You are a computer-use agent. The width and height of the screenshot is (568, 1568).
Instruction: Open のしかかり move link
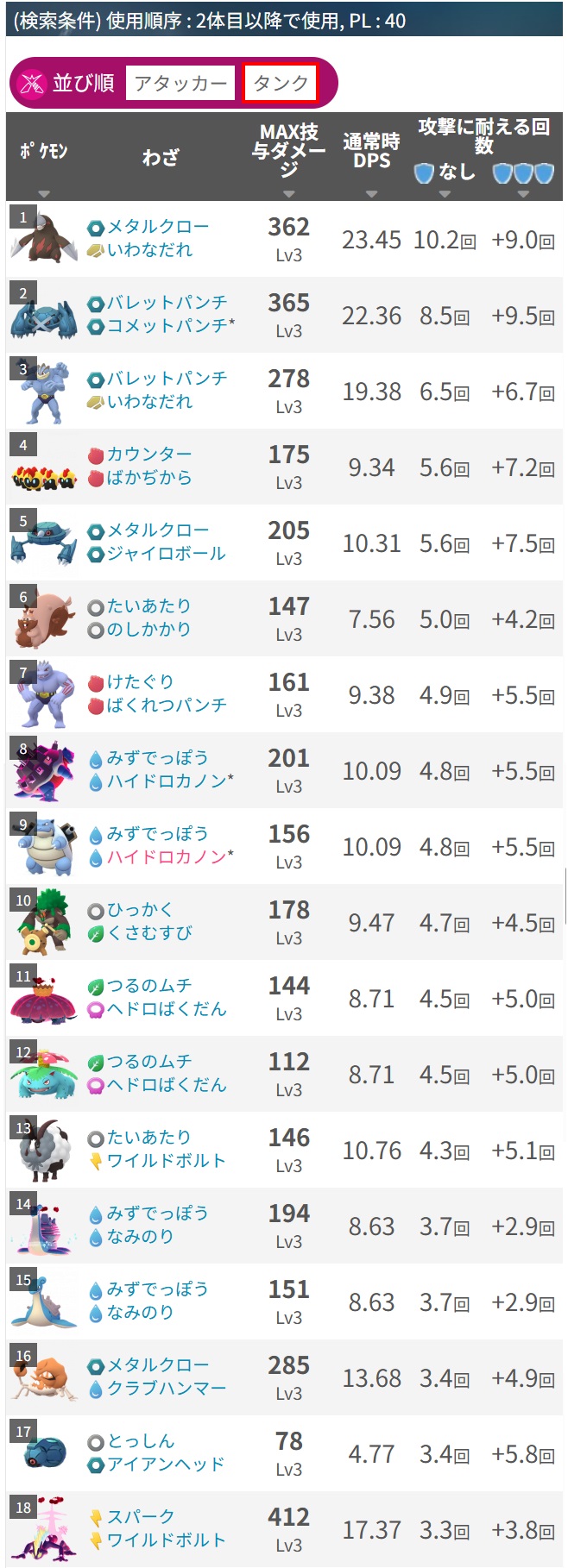tap(148, 630)
